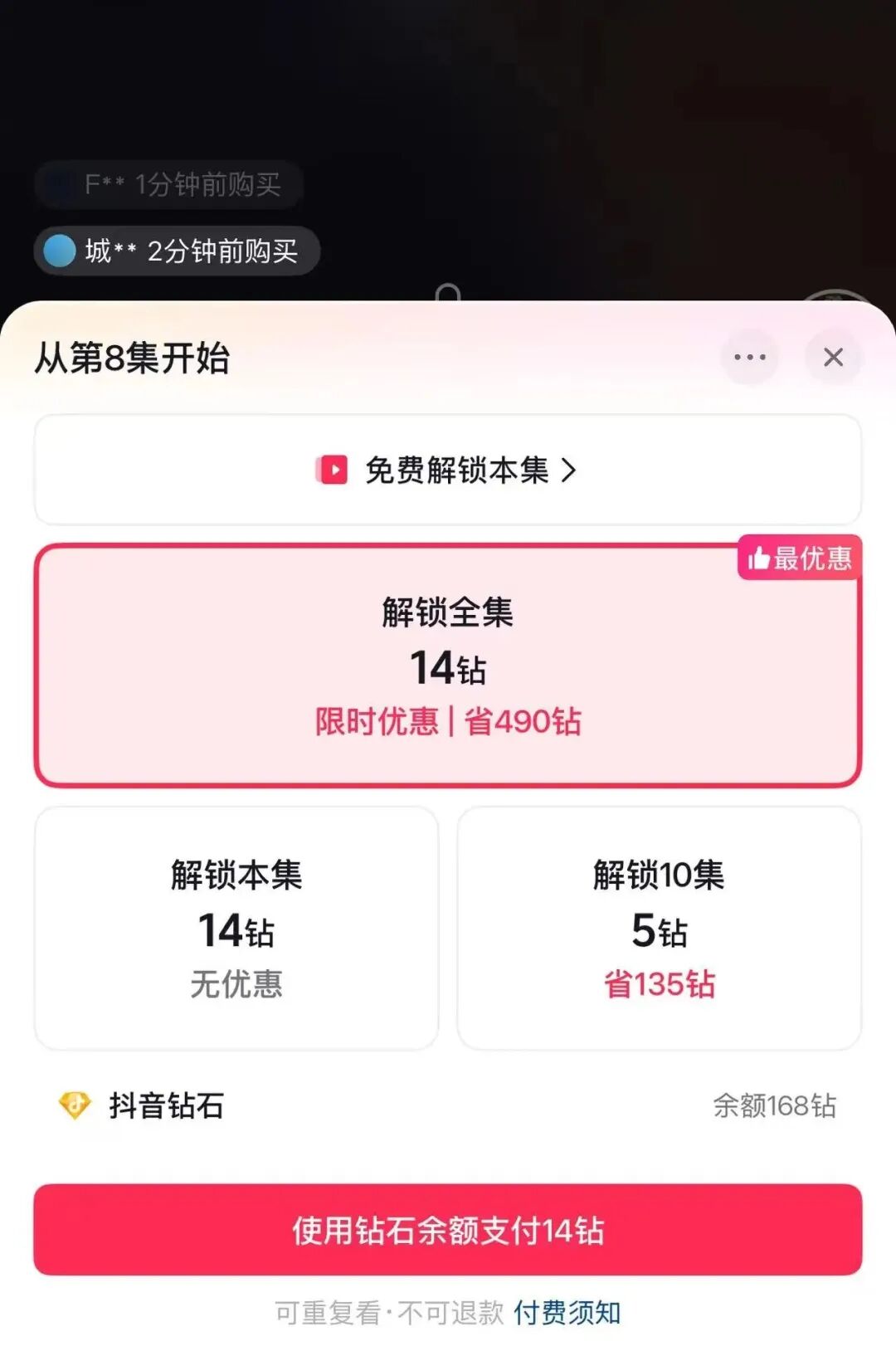Pay with 使用钻石余额支付14钻 button
The width and height of the screenshot is (896, 1351).
pos(447,1230)
